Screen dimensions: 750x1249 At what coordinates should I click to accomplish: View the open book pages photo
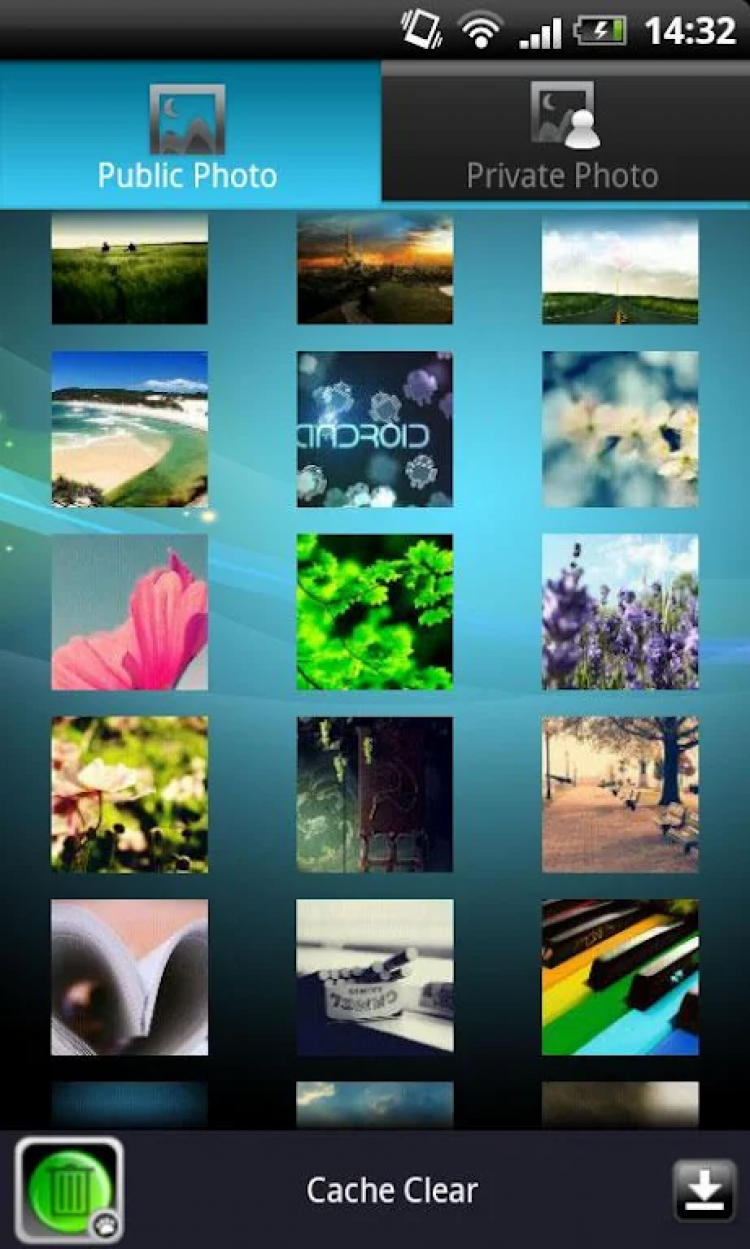(130, 977)
